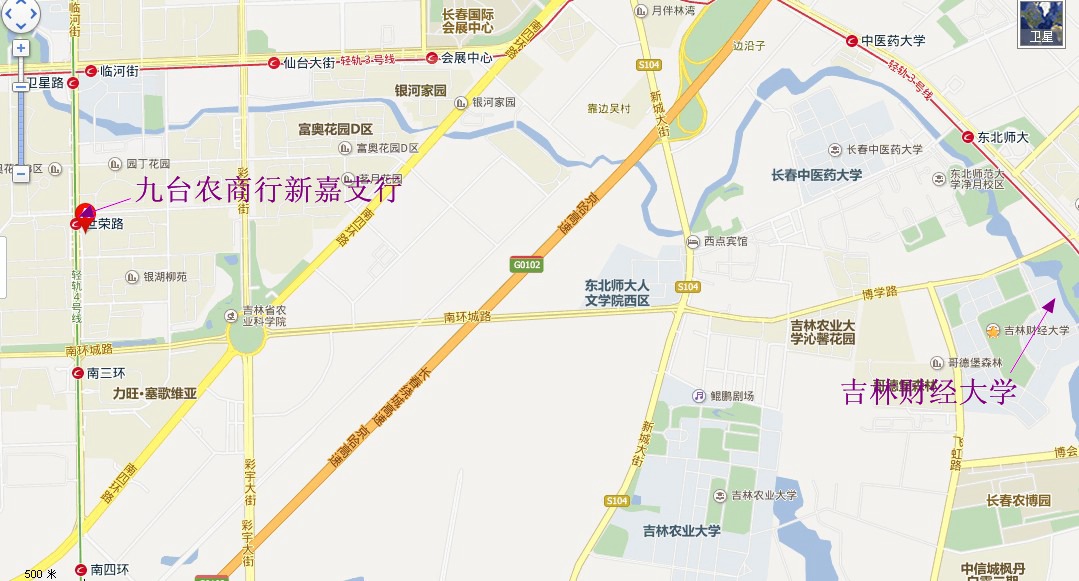Switch to the 卫星 satellite view

[1042, 23]
